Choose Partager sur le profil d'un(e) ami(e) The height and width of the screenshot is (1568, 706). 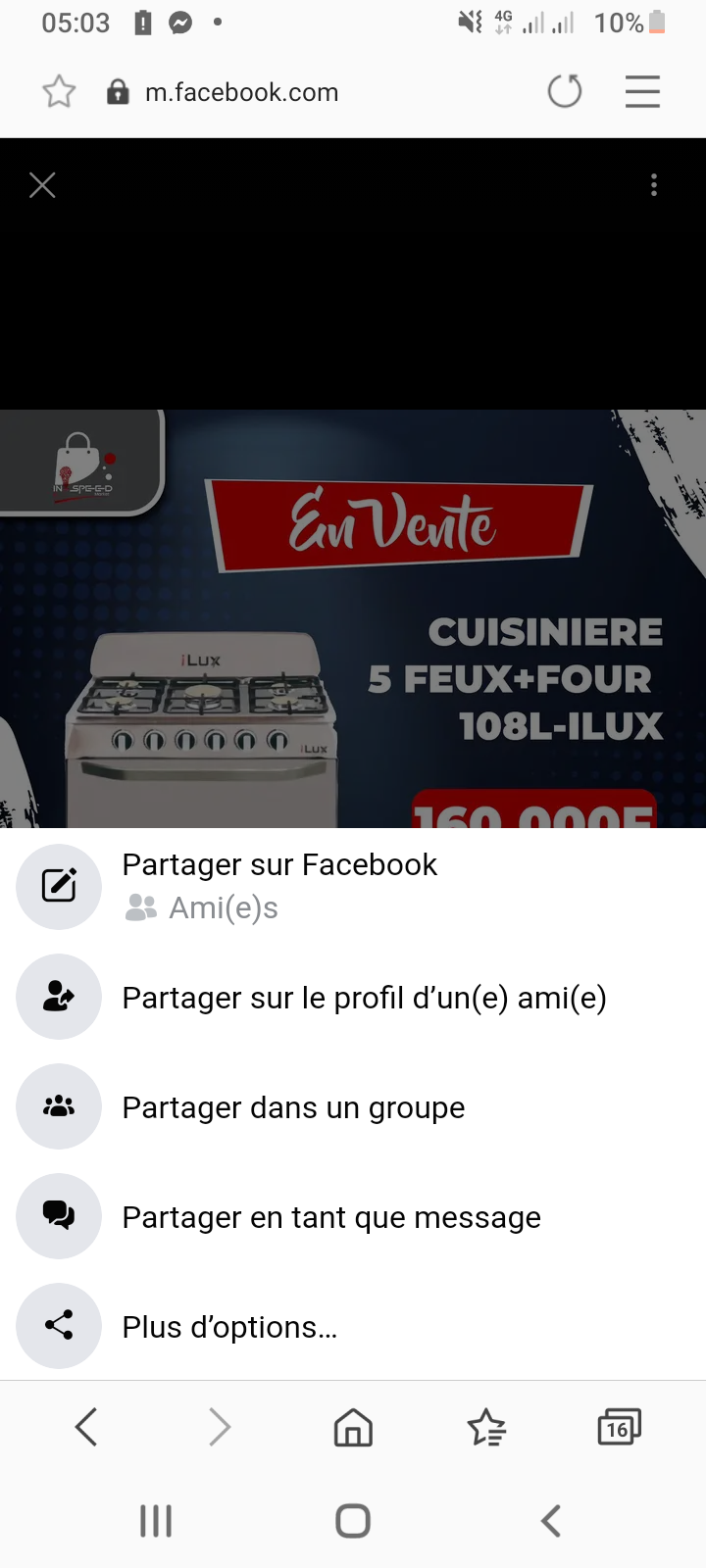(x=364, y=998)
